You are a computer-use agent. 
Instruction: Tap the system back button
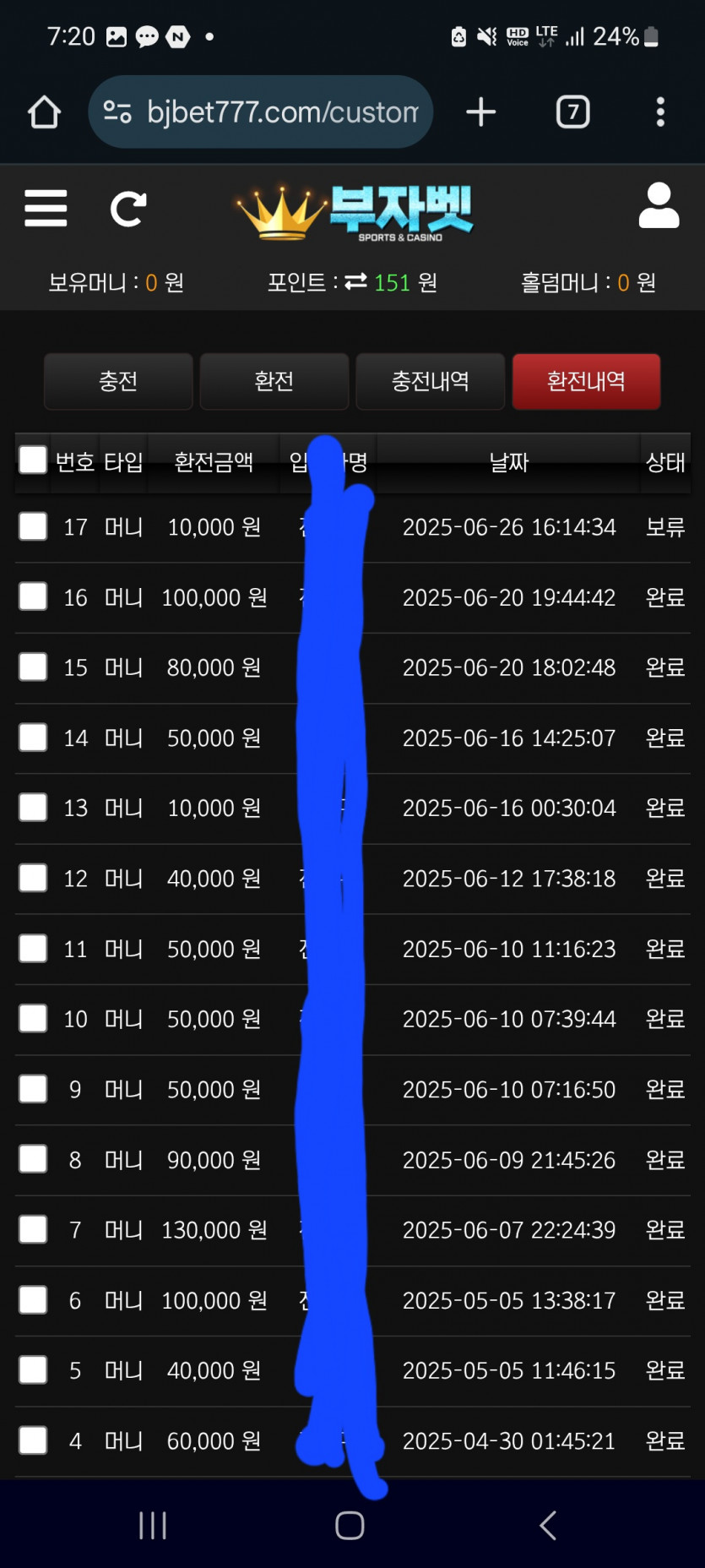(x=548, y=1525)
